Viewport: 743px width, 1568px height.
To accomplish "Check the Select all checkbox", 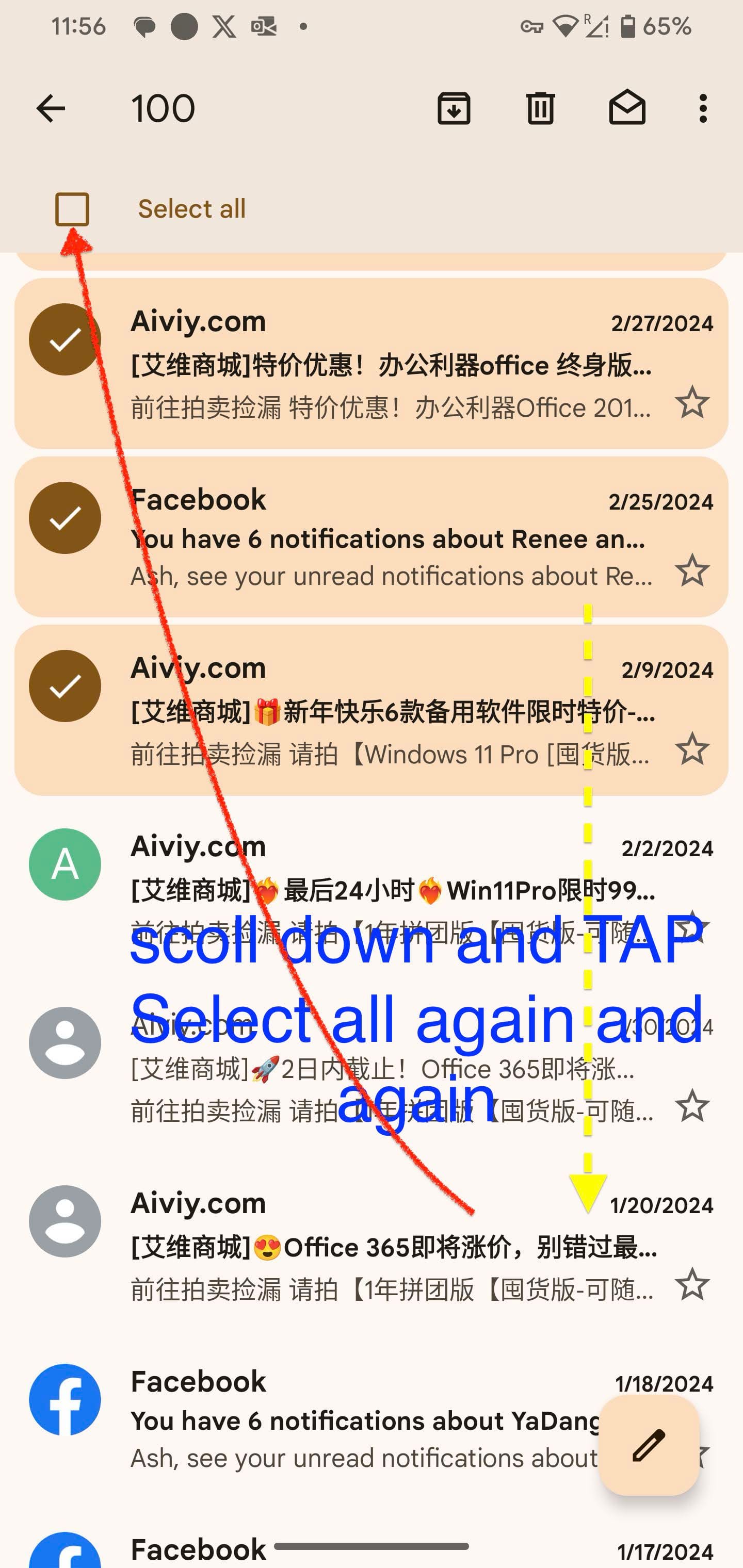I will coord(72,209).
